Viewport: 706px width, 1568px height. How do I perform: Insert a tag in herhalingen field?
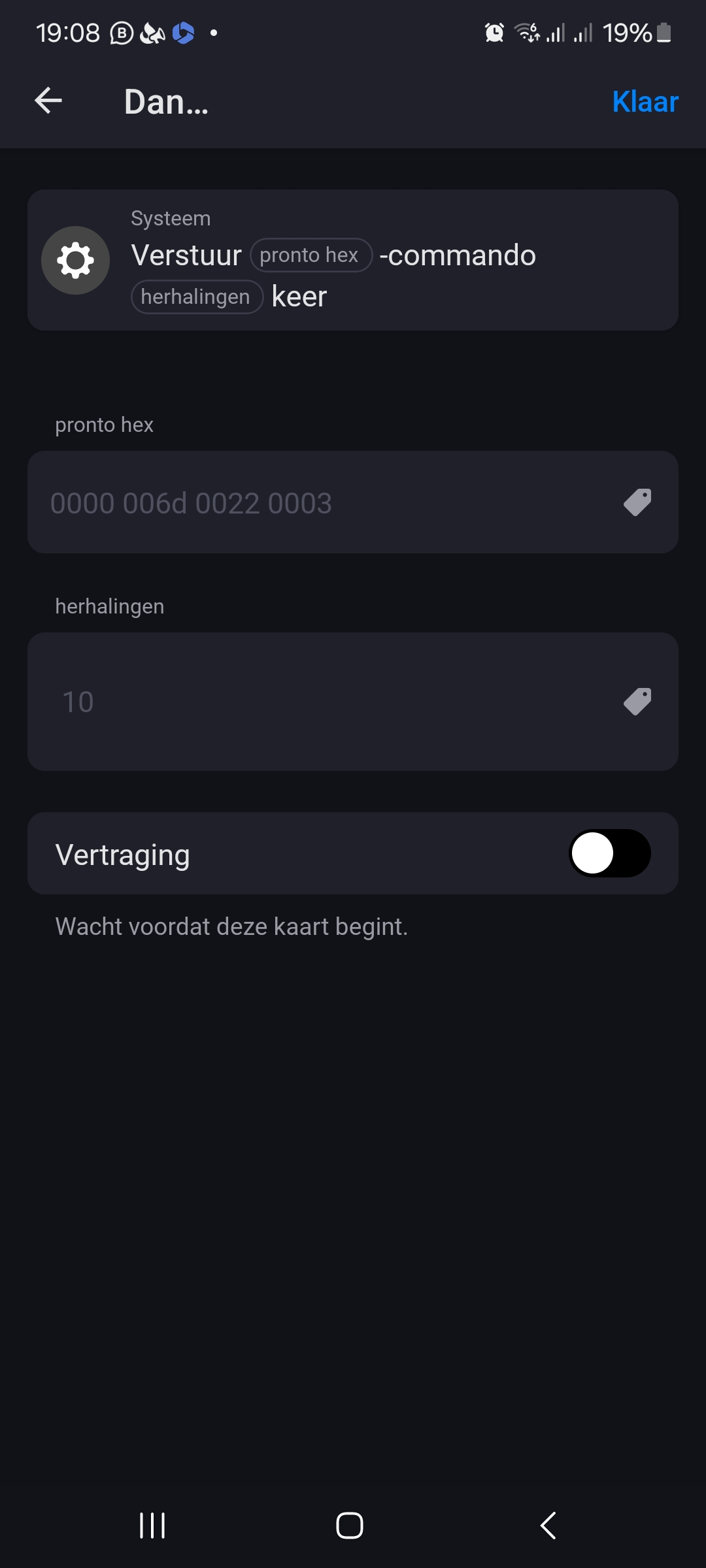pos(637,702)
